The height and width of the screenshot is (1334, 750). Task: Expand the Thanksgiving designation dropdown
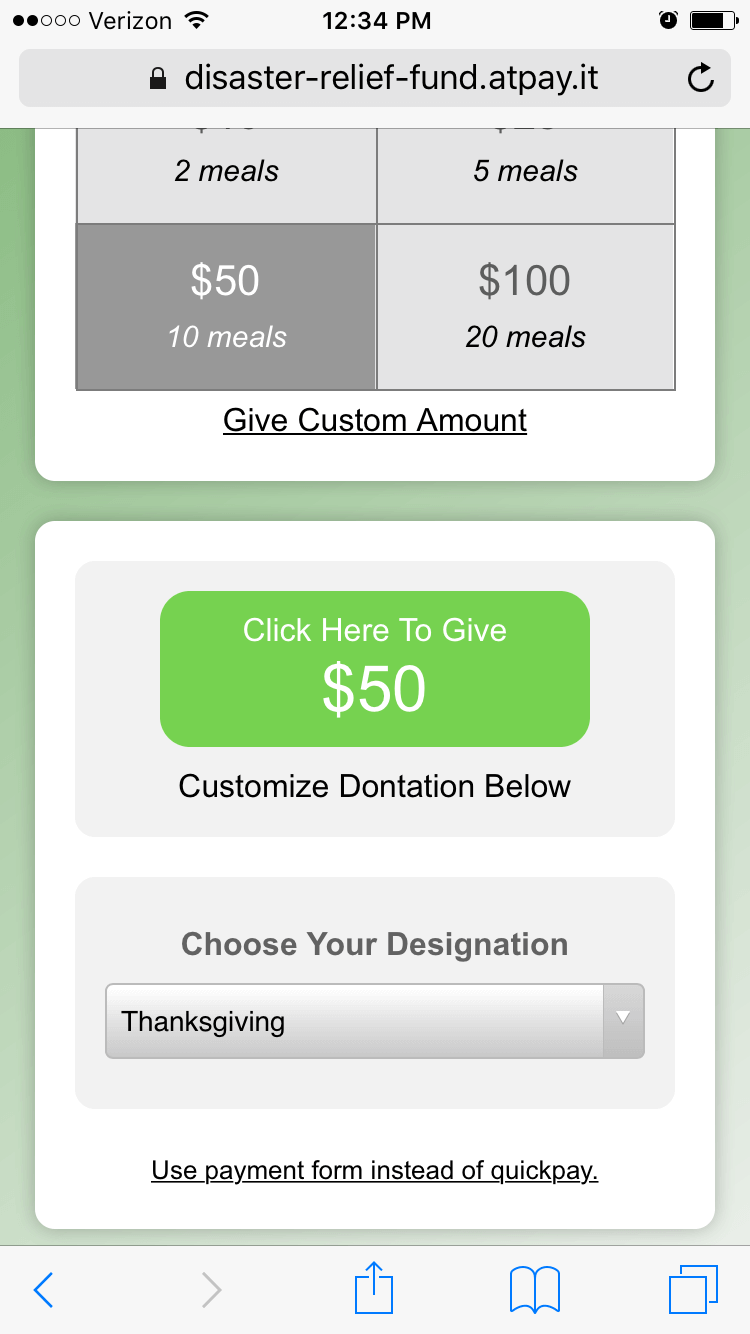pos(375,1021)
